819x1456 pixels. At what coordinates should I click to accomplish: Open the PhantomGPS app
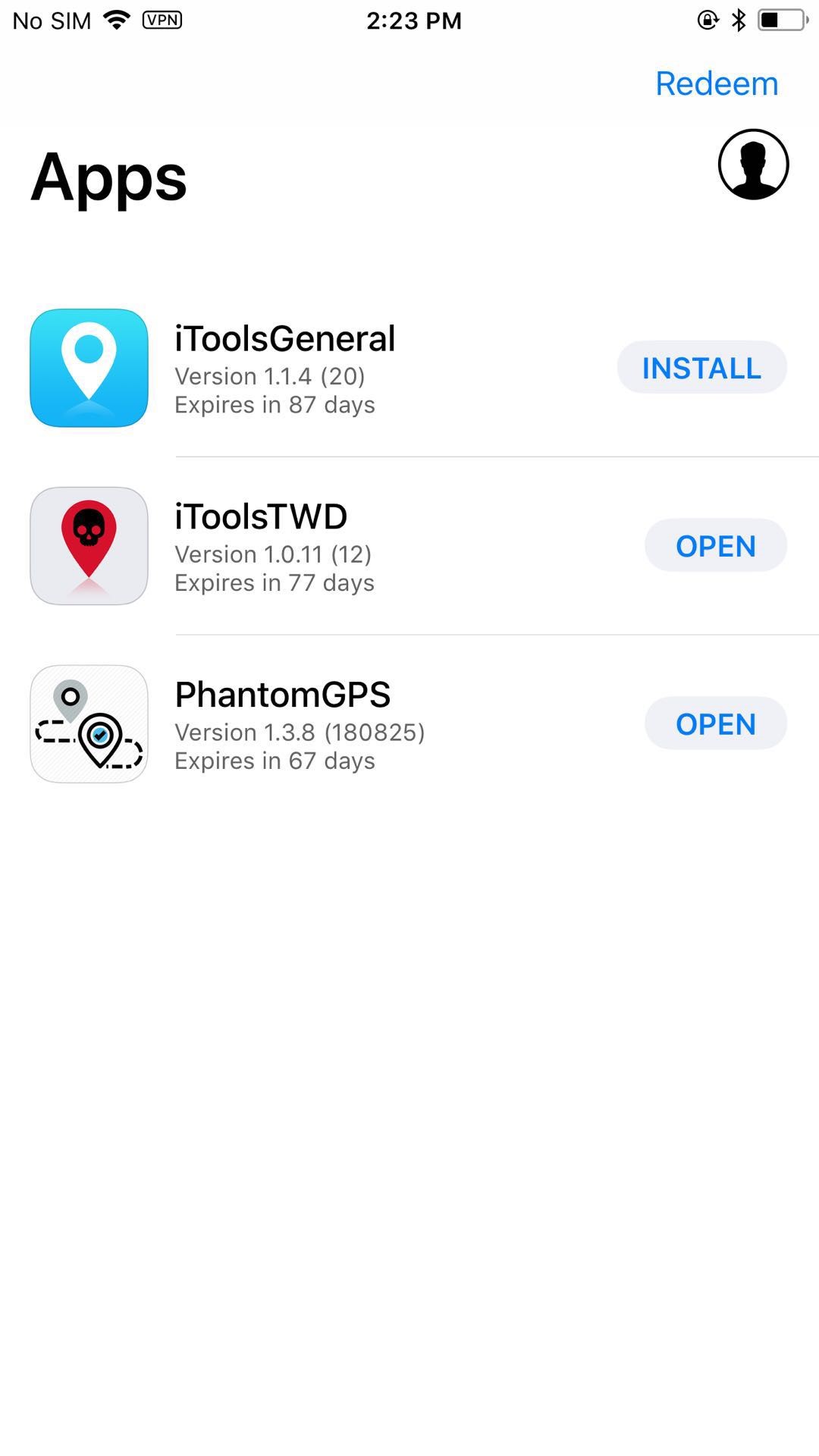pos(715,724)
